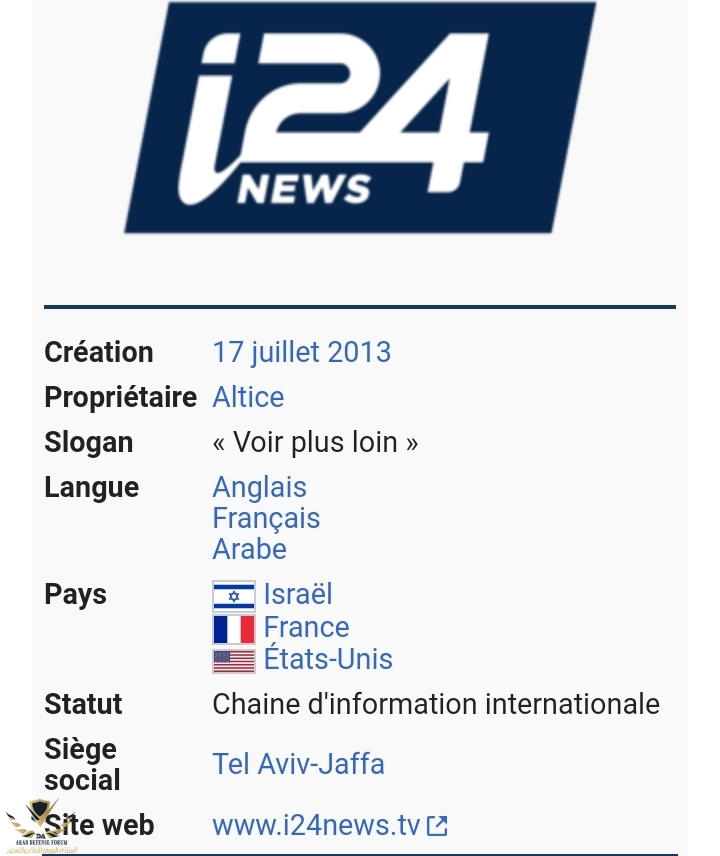720x856 pixels.
Task: Open the Tel Aviv-Jaffa headquarters link
Action: (298, 764)
